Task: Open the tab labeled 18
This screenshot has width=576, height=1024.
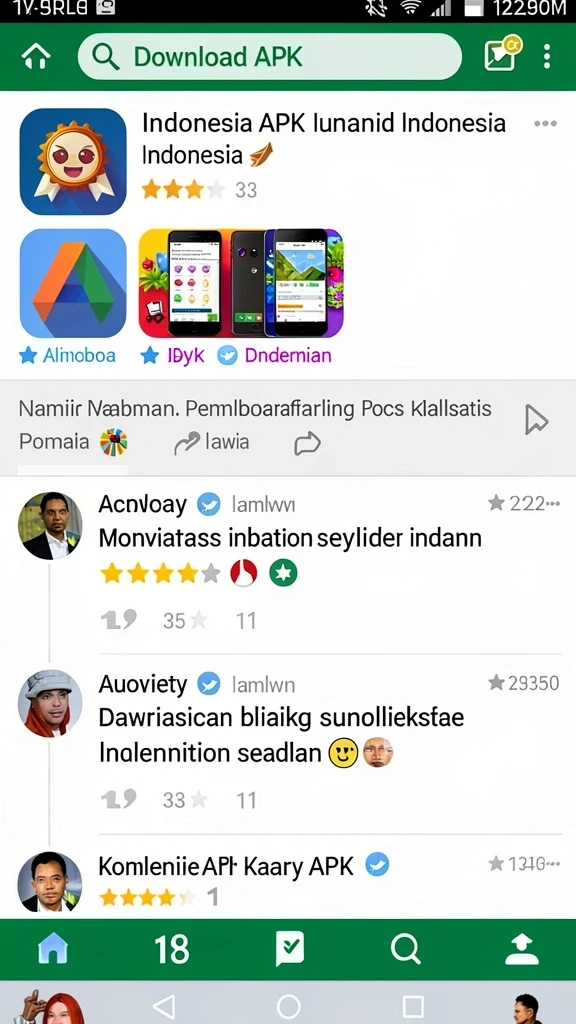Action: point(171,949)
